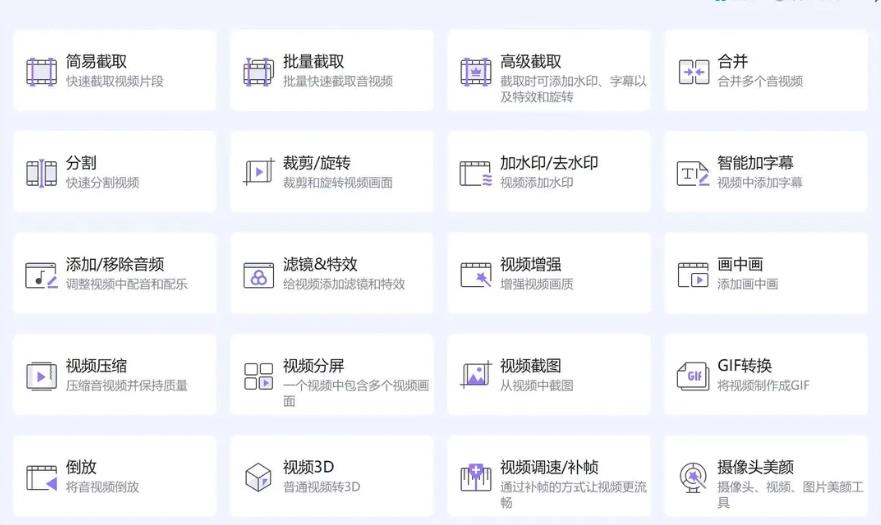The image size is (881, 525).
Task: Open the 分割 split video tool
Action: 114,172
